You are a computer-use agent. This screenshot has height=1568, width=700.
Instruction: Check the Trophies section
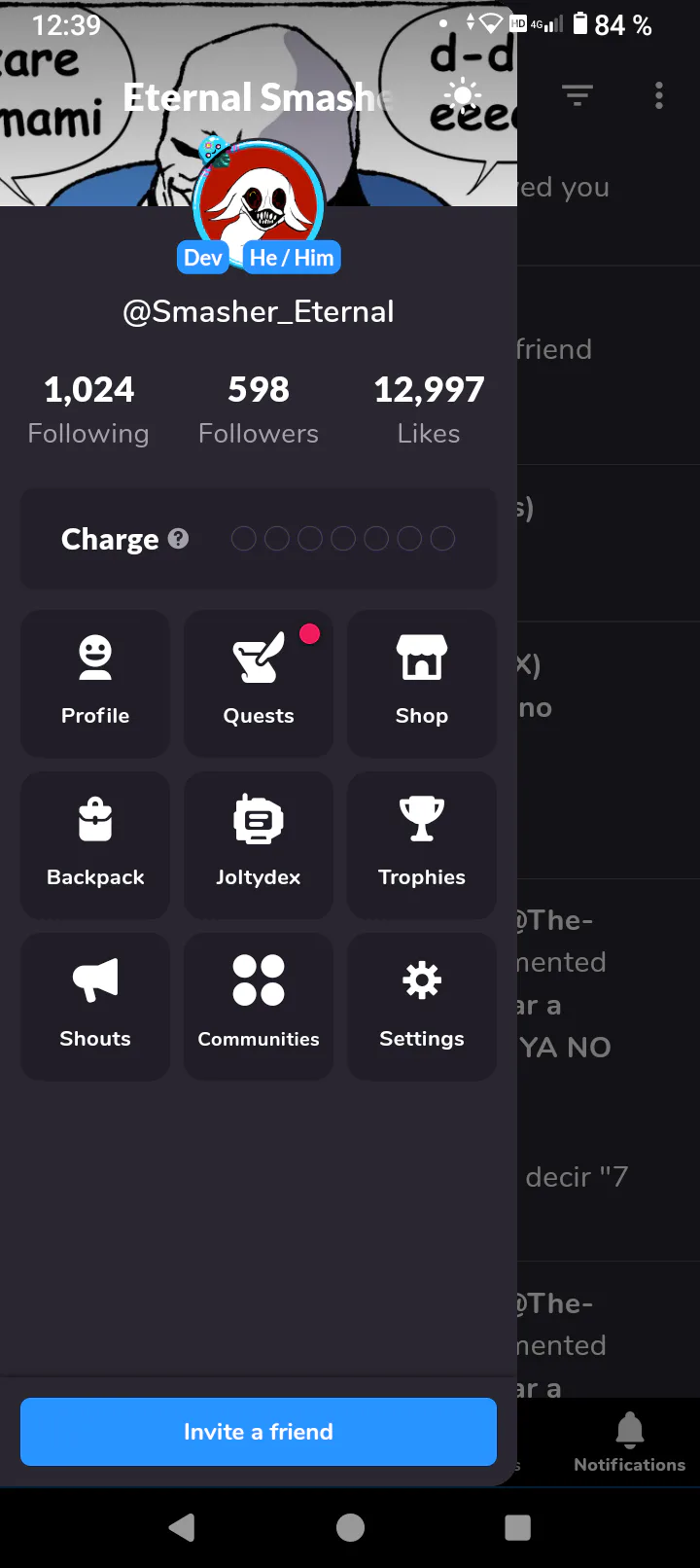coord(422,844)
